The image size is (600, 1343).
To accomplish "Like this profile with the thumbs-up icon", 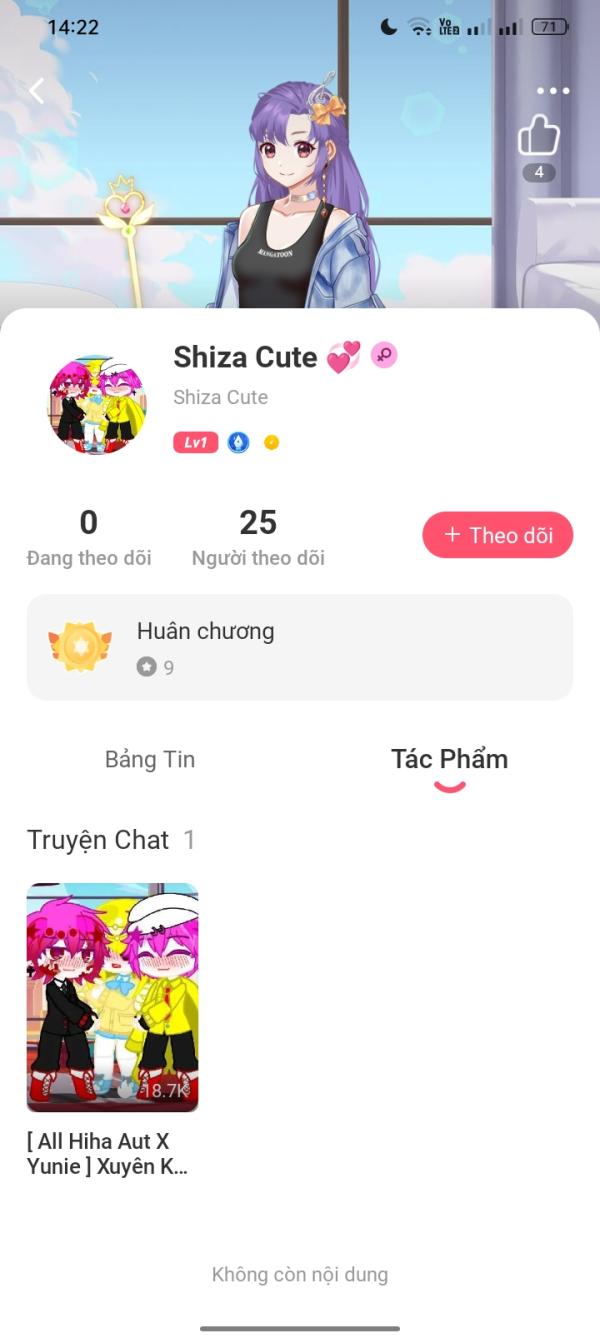I will [x=538, y=136].
